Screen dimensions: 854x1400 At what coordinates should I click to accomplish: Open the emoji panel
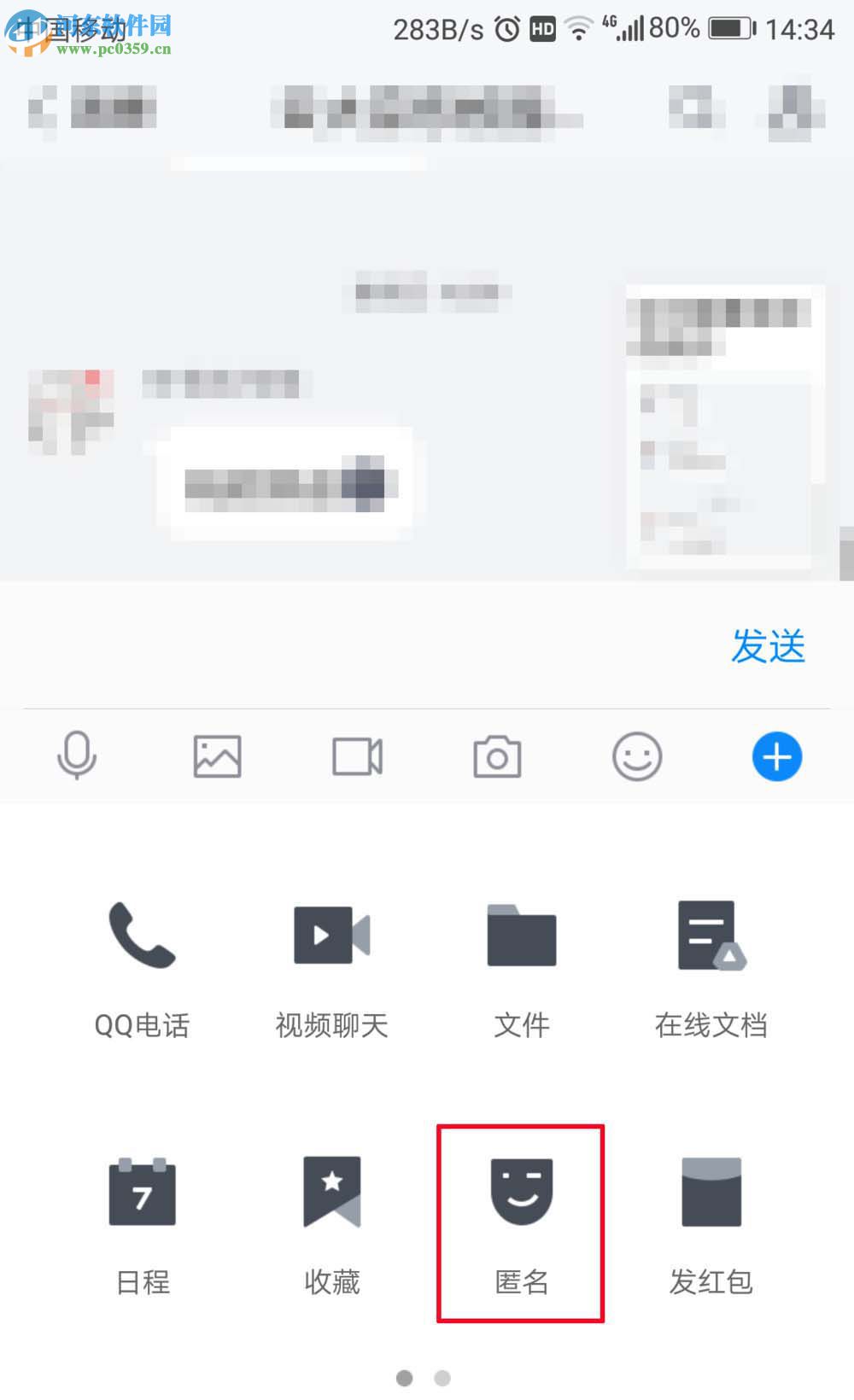(x=637, y=756)
